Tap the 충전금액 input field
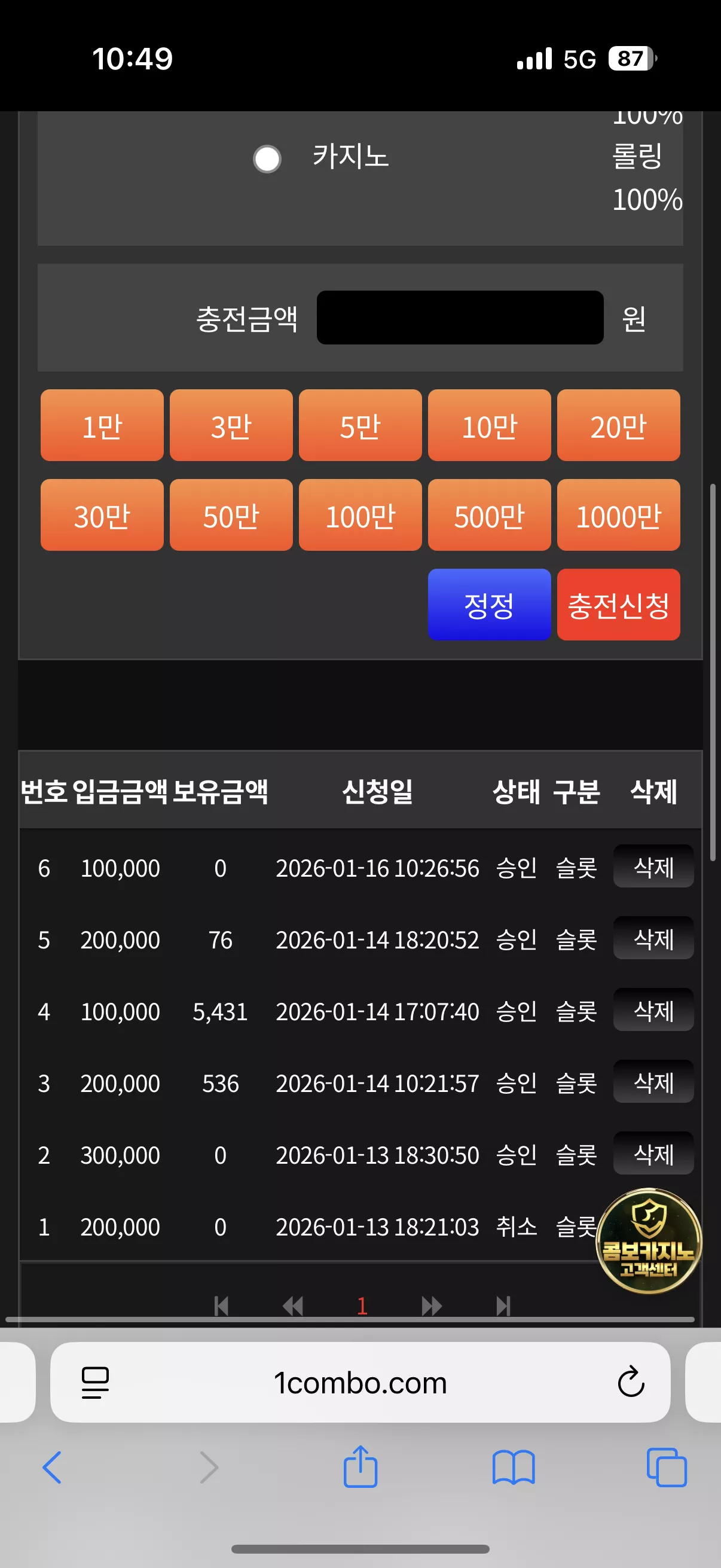This screenshot has height=1568, width=721. (460, 317)
